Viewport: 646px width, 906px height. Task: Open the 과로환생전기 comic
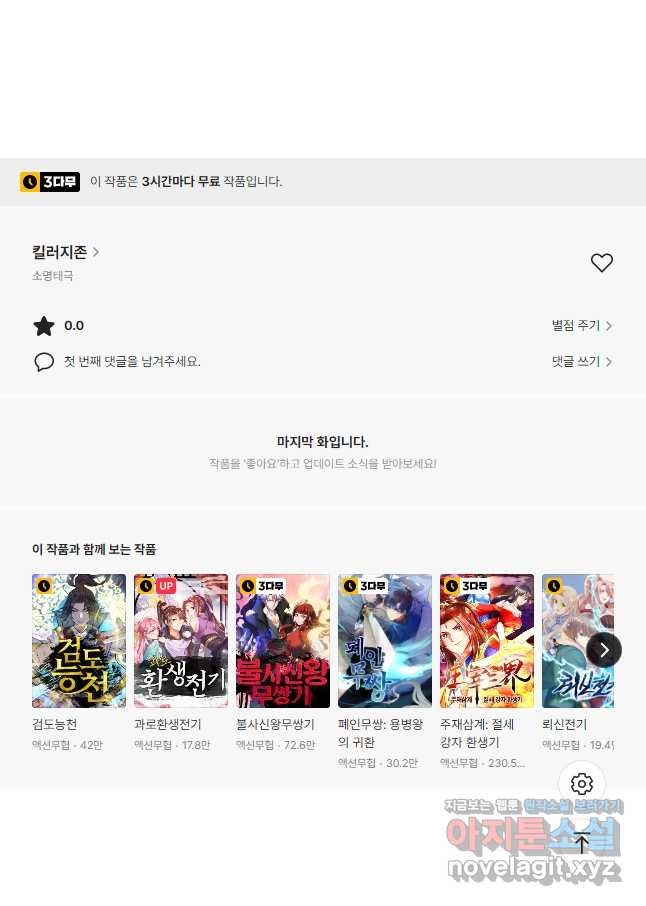pyautogui.click(x=181, y=641)
